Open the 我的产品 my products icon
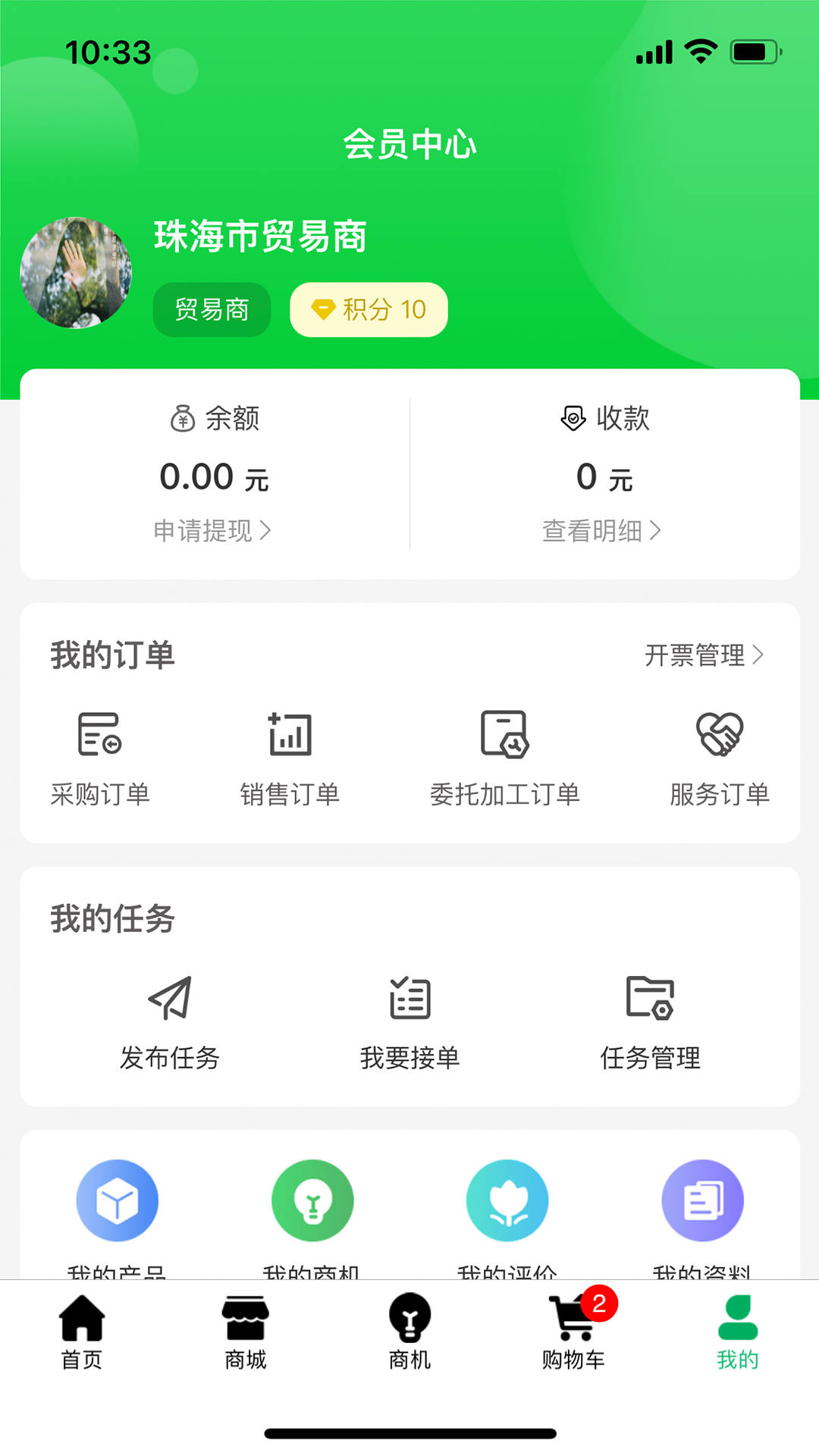Viewport: 819px width, 1456px height. (118, 1200)
